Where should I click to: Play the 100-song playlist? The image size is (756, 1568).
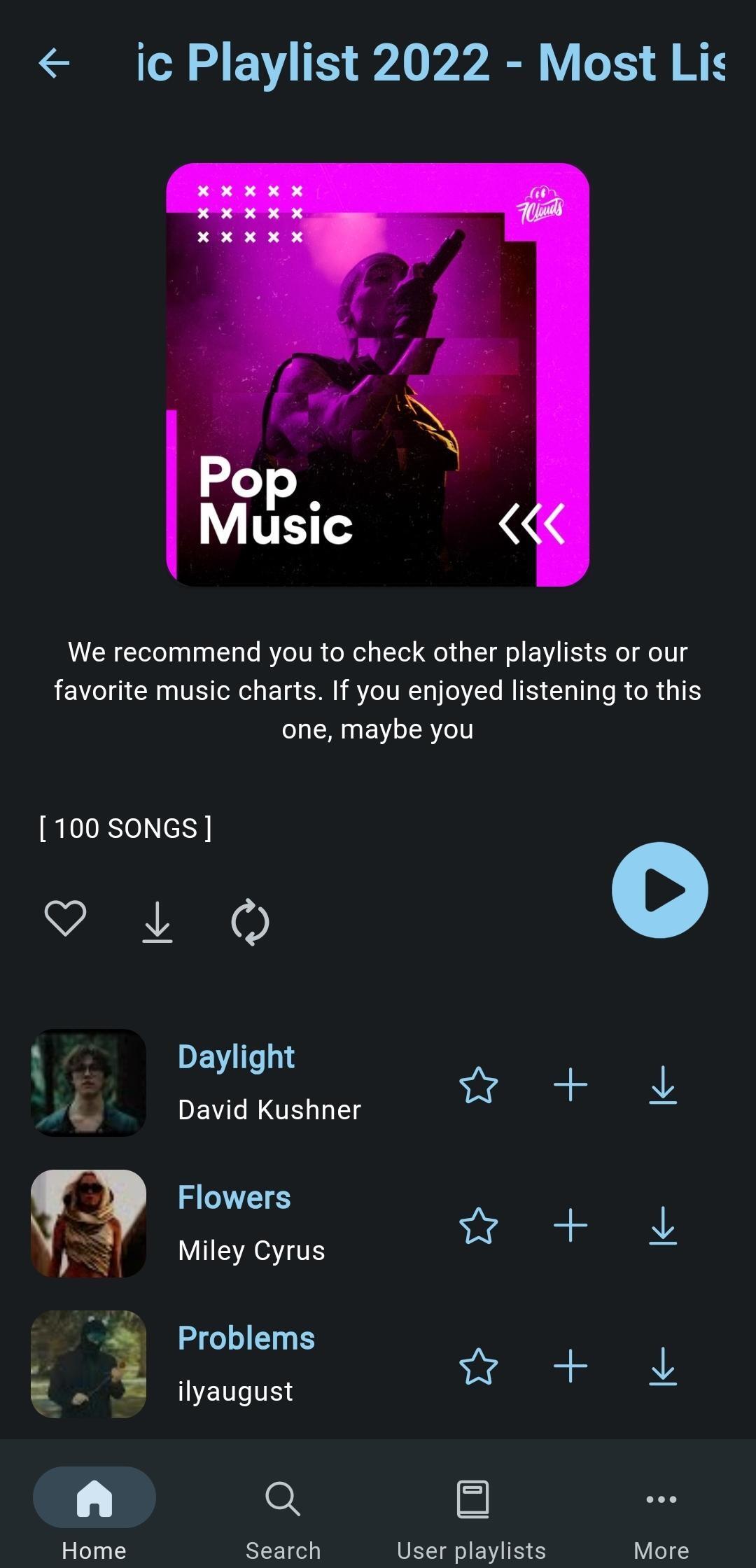click(x=659, y=890)
